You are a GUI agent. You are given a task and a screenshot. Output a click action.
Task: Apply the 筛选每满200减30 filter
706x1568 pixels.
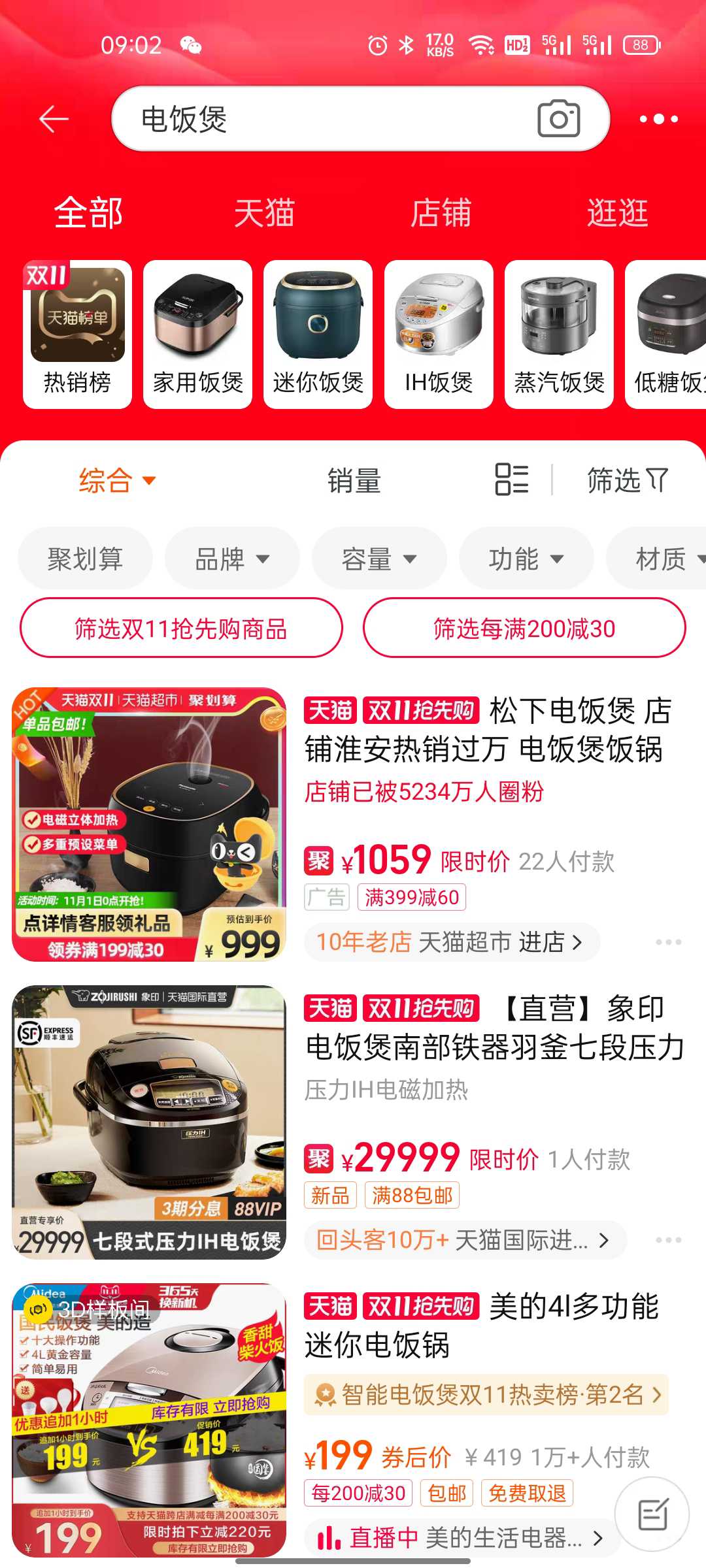click(x=524, y=629)
